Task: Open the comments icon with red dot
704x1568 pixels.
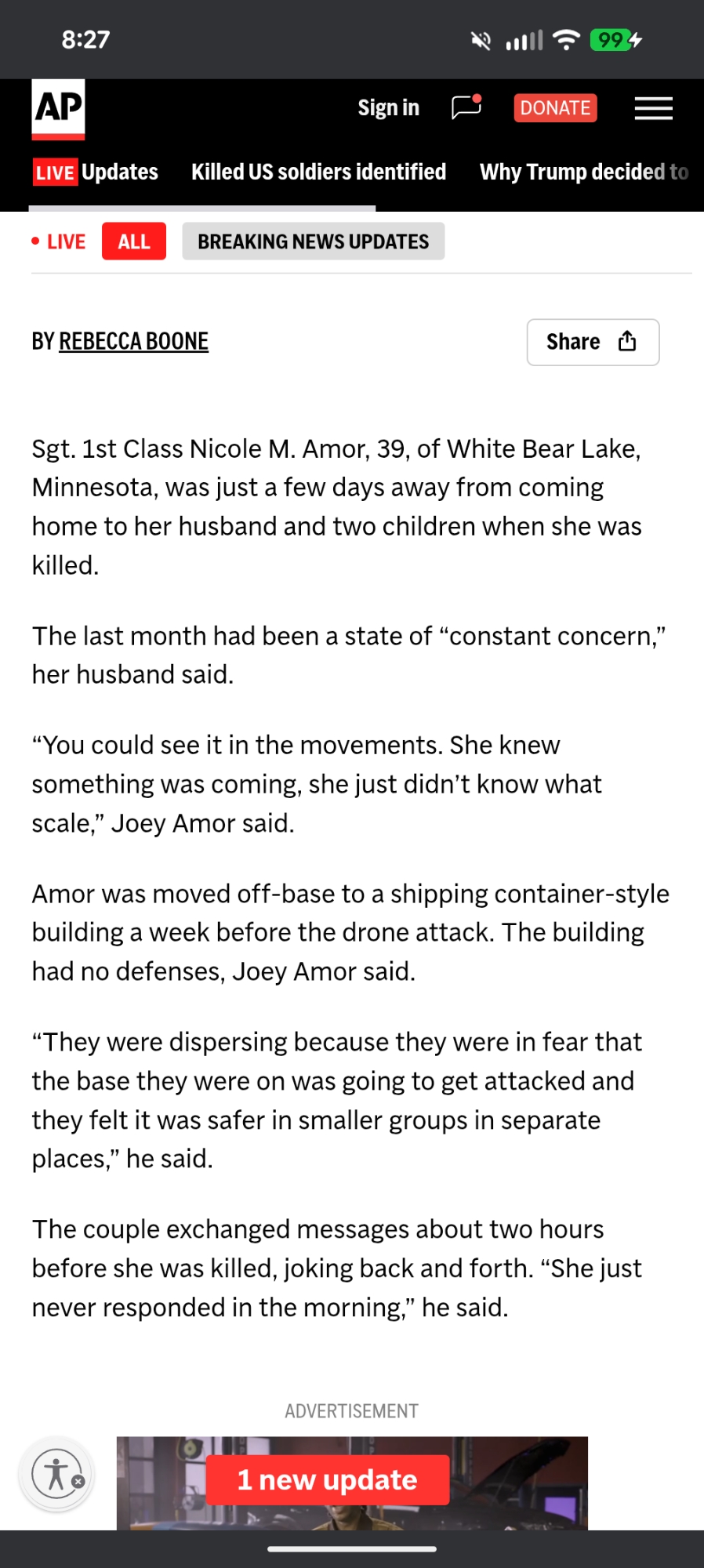Action: click(x=466, y=107)
